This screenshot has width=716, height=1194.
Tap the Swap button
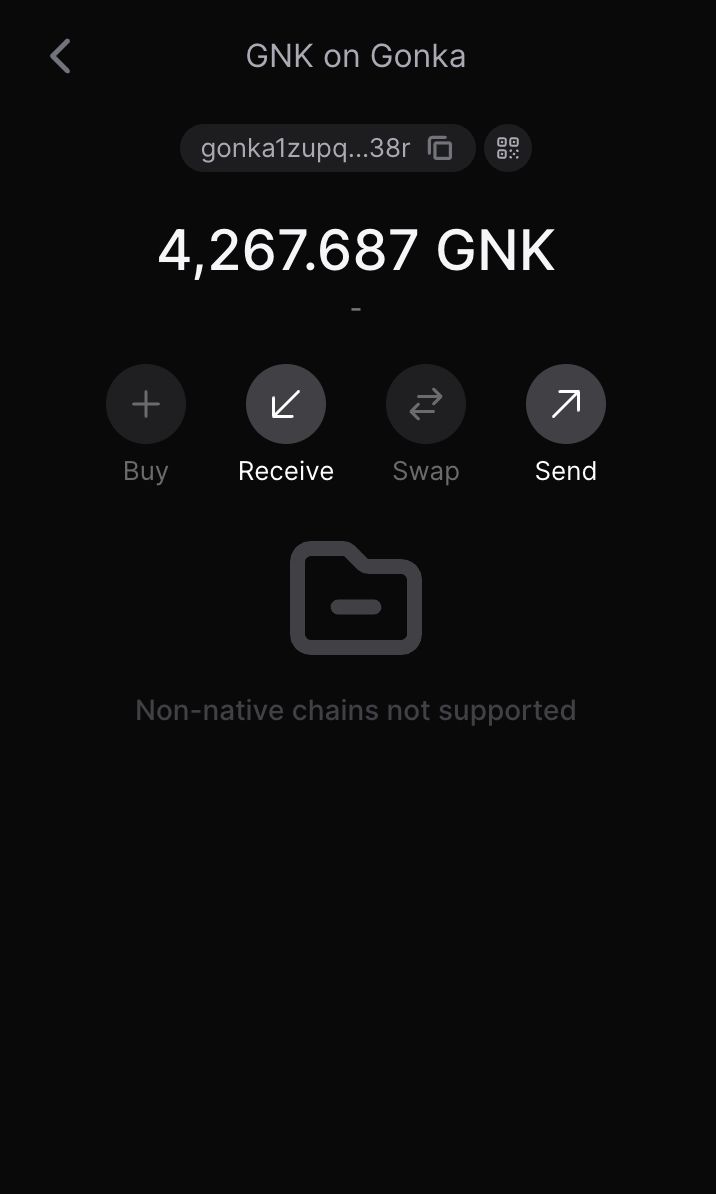426,404
